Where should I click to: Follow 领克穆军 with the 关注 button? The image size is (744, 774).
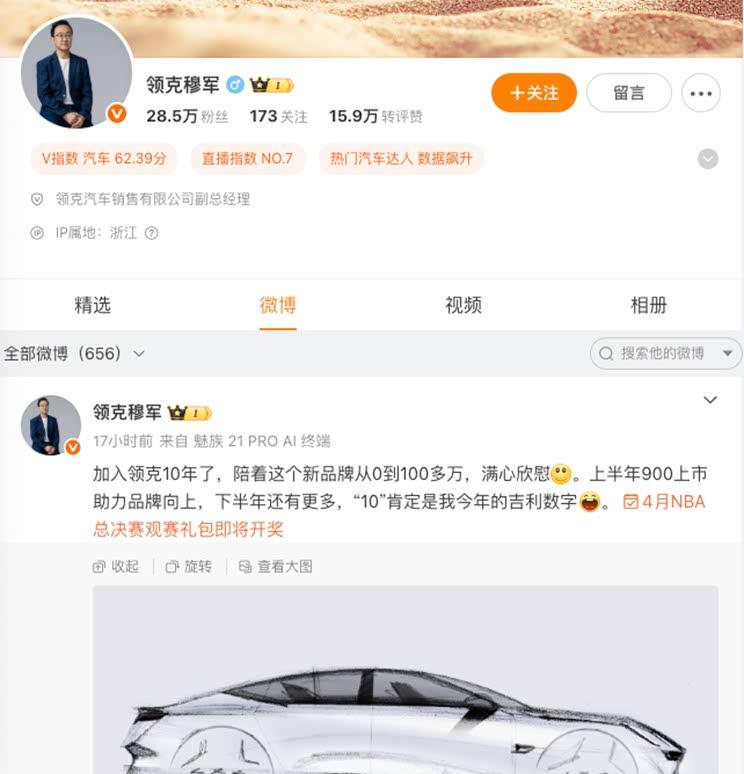[534, 93]
